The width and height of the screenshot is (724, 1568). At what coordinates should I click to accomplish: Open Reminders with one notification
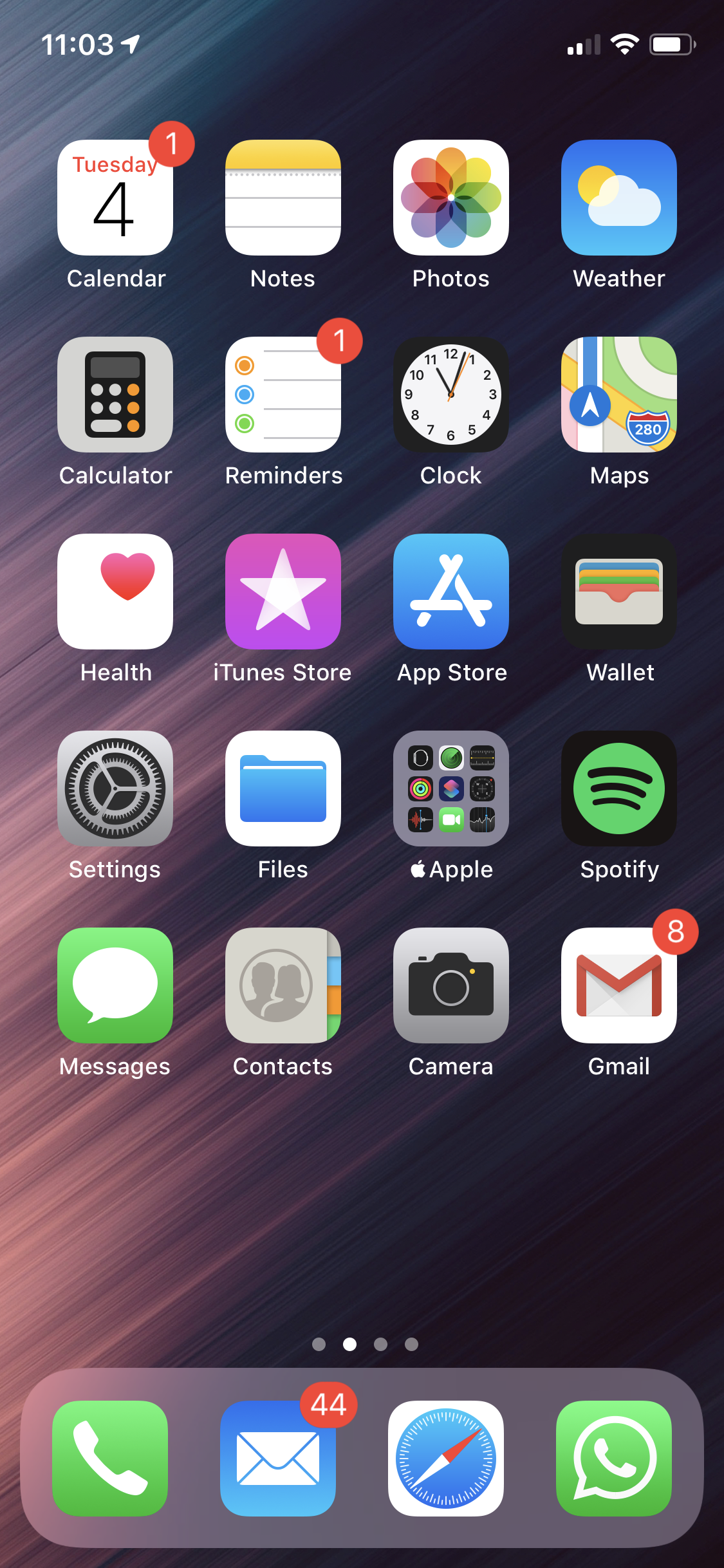pos(283,395)
